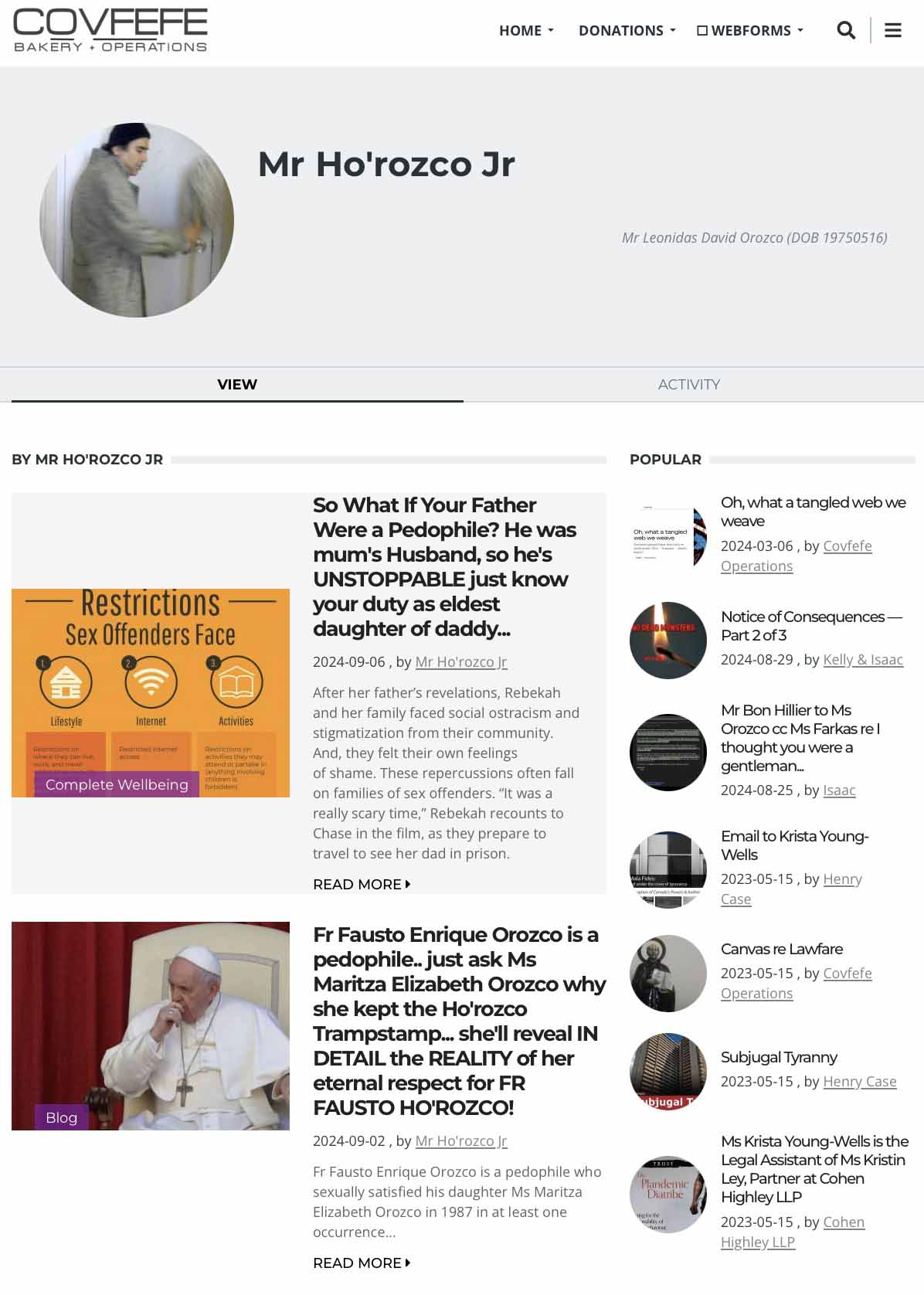The image size is (924, 1295).
Task: Expand the Donations dropdown menu
Action: click(627, 31)
